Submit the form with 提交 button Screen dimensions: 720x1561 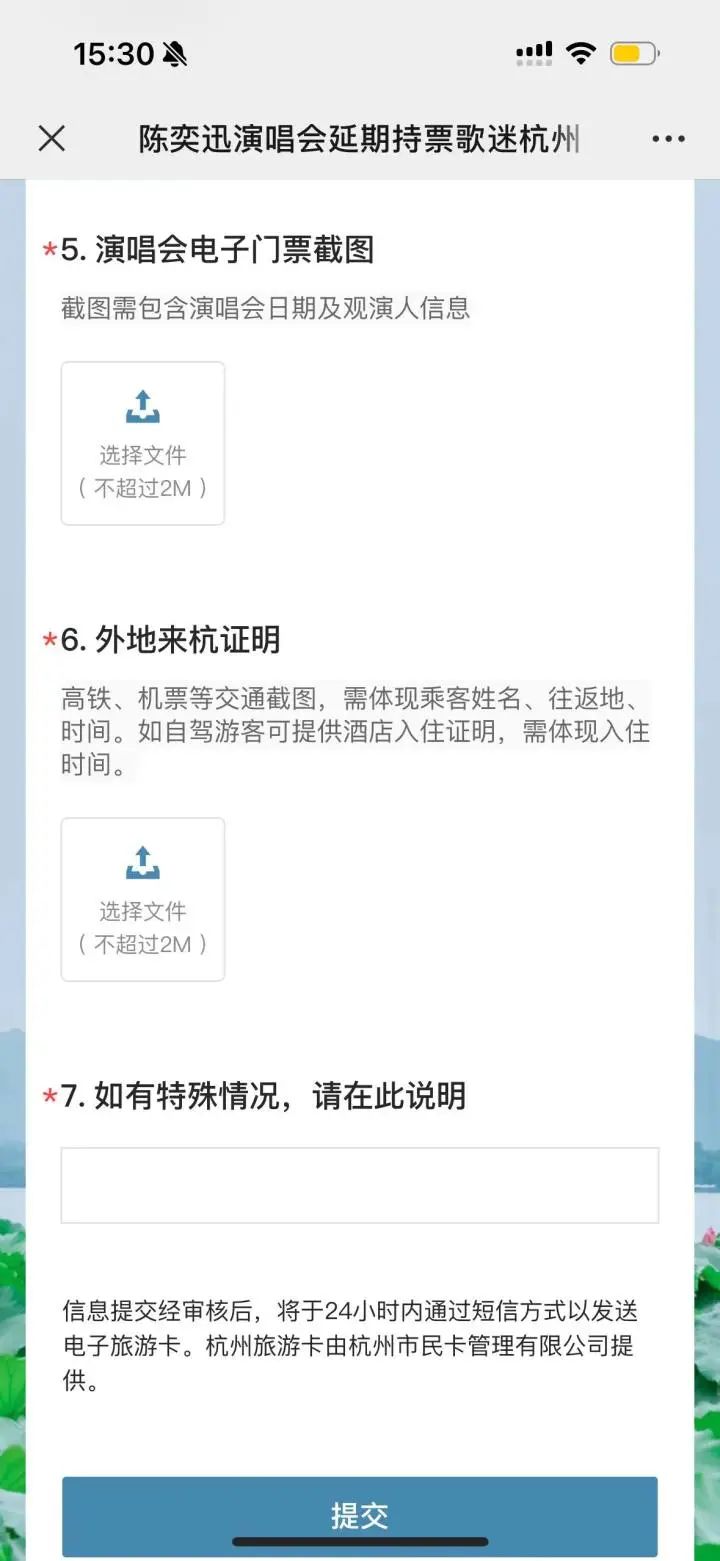click(360, 1515)
